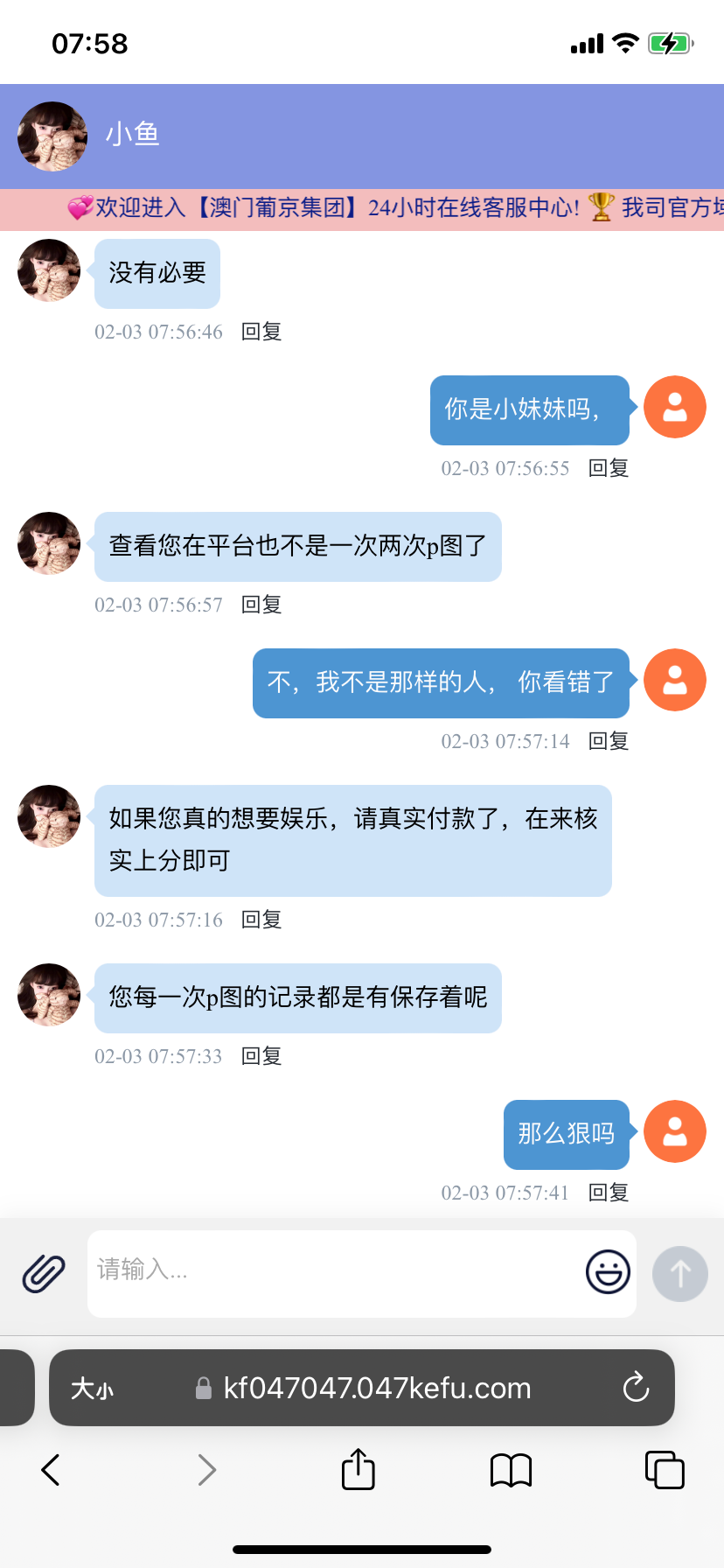This screenshot has width=724, height=1568.
Task: Open the browser bookmarks book icon
Action: pos(511,1470)
